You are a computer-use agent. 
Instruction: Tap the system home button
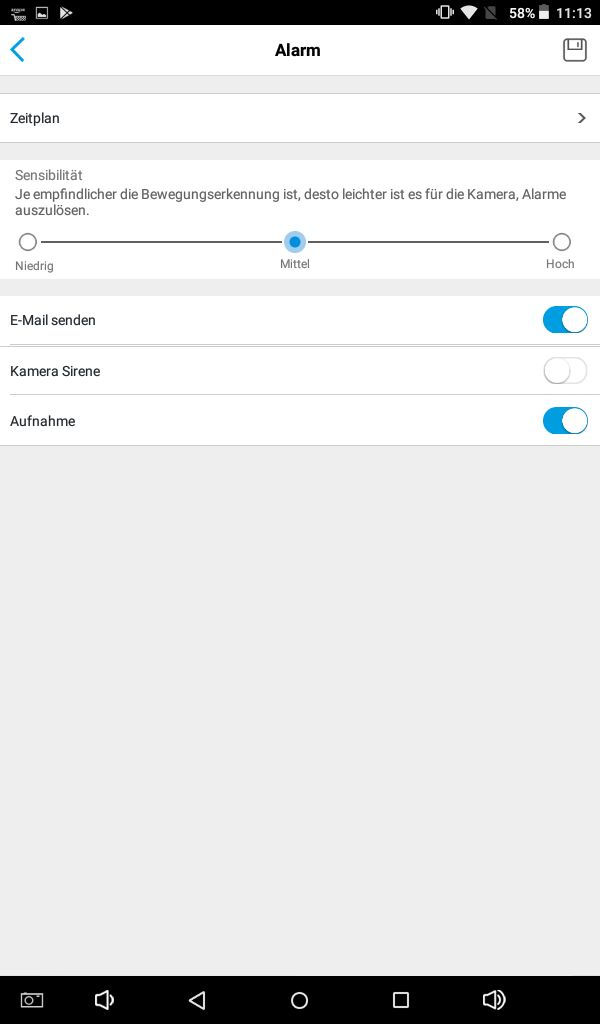click(x=299, y=1000)
